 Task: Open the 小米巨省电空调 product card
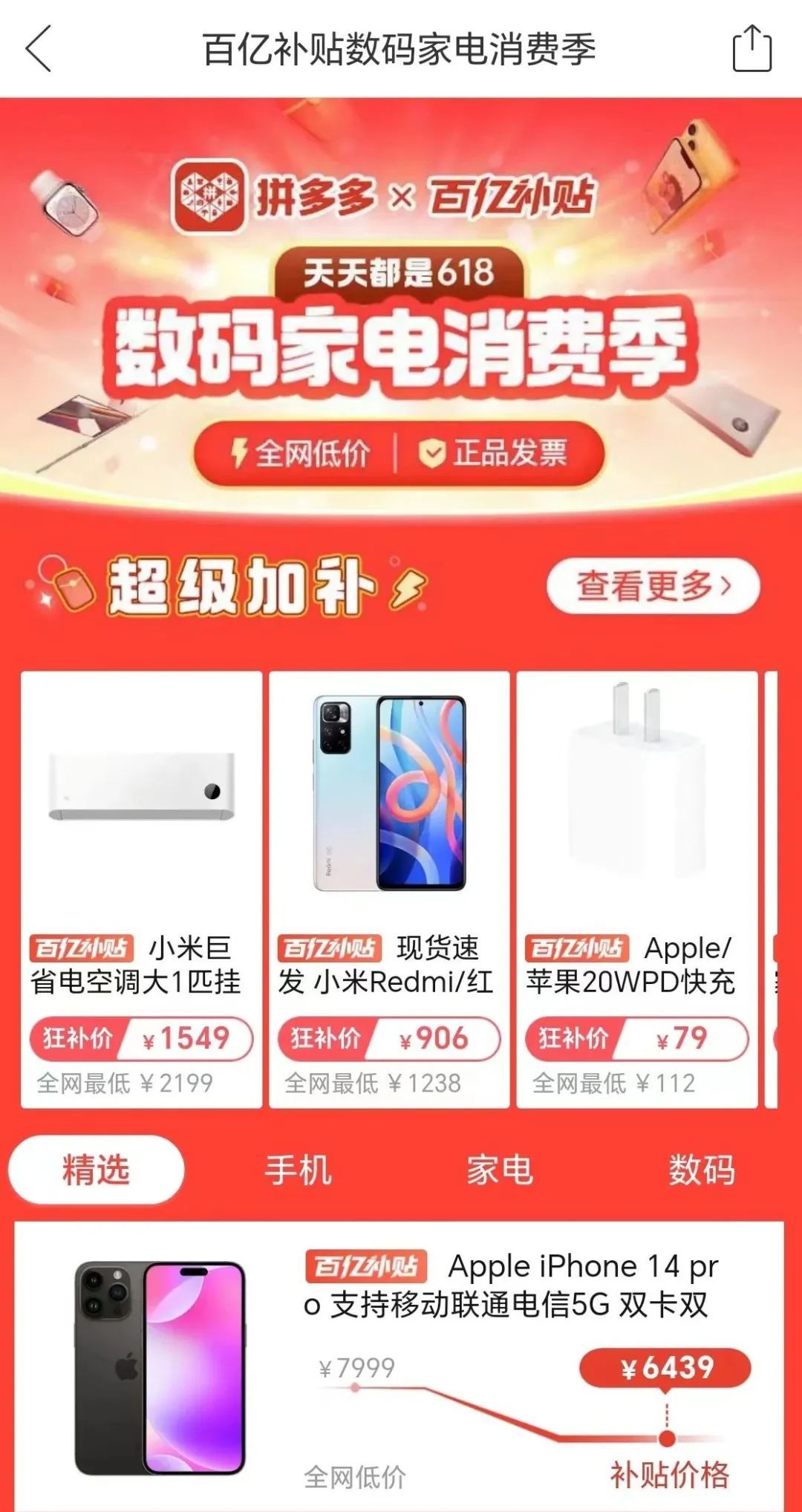(141, 889)
